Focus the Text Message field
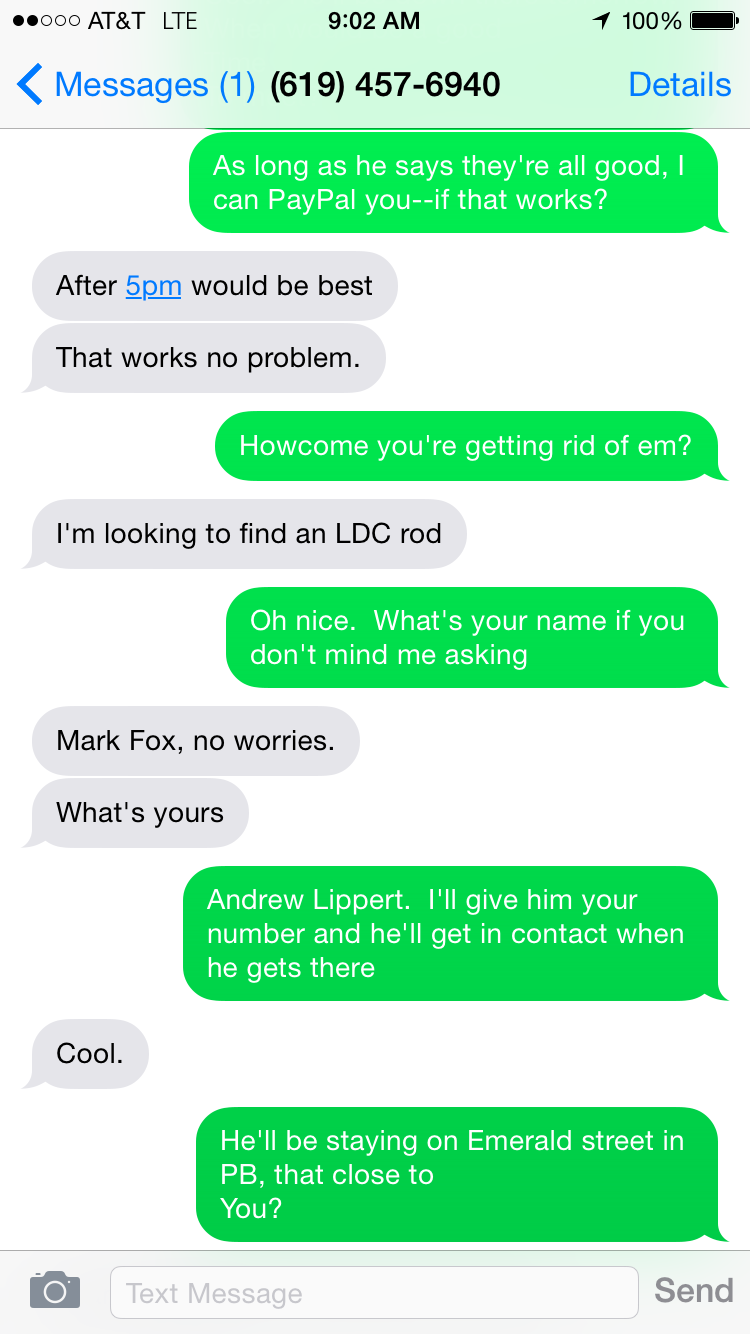This screenshot has width=750, height=1334. click(x=373, y=1292)
